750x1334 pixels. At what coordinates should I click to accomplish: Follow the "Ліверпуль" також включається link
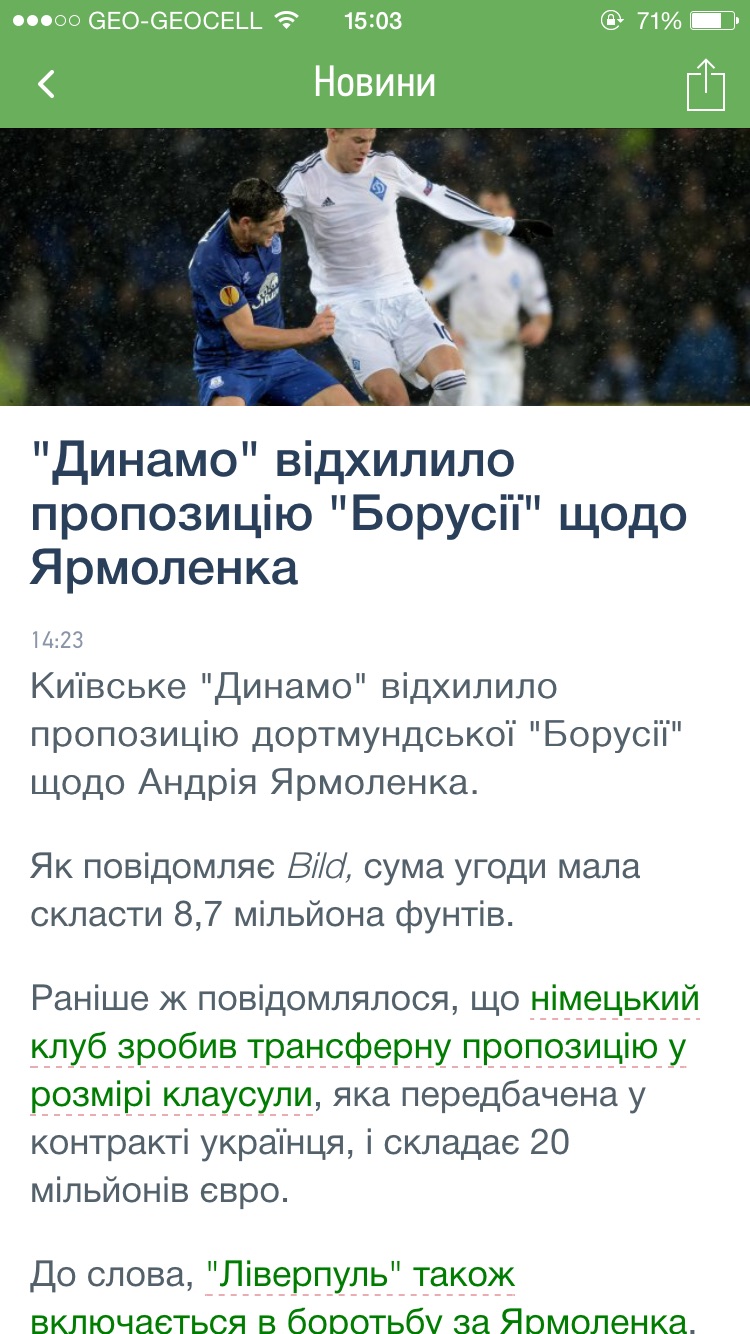pos(361,1275)
